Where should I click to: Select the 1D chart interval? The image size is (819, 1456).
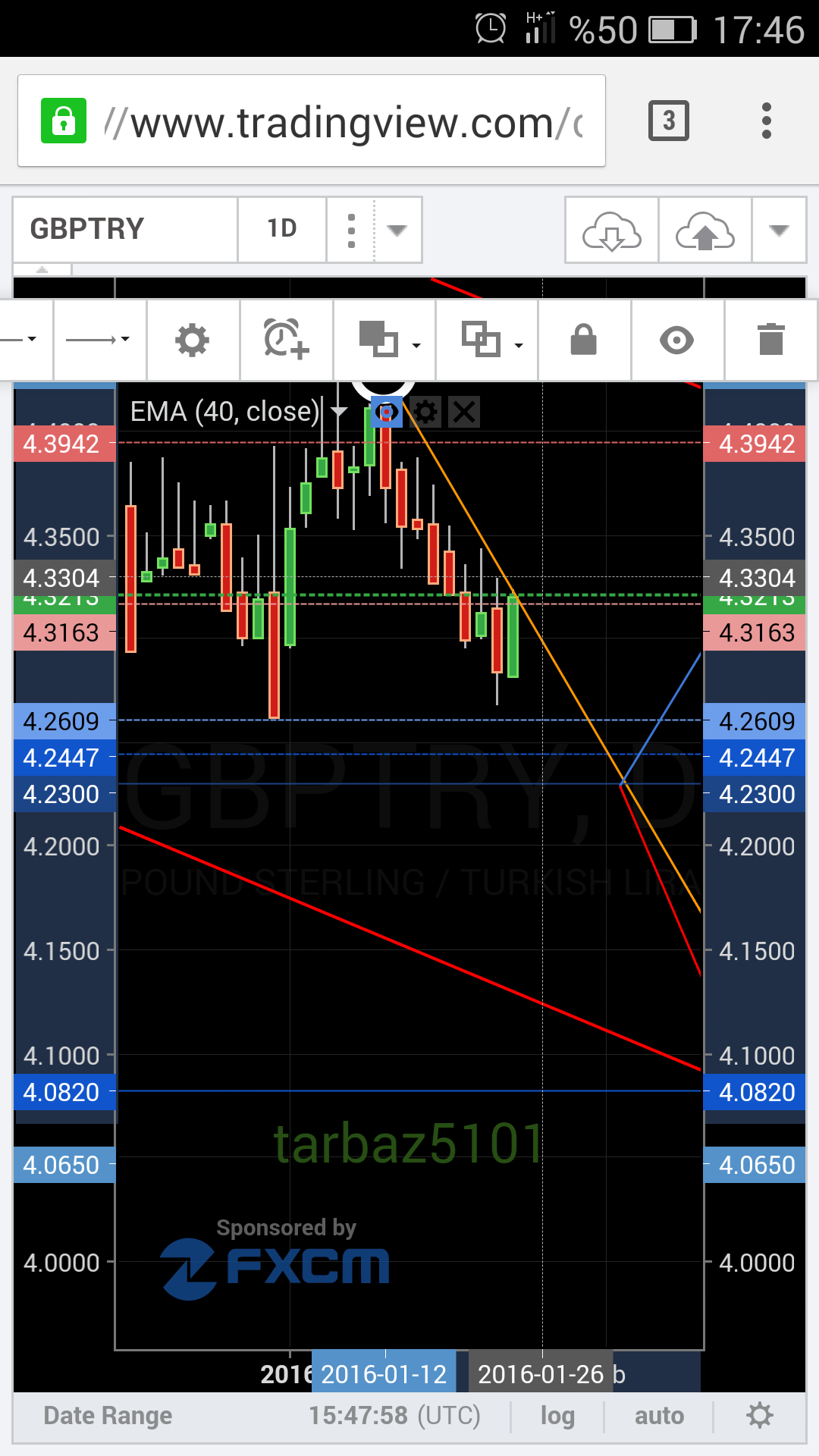click(282, 229)
